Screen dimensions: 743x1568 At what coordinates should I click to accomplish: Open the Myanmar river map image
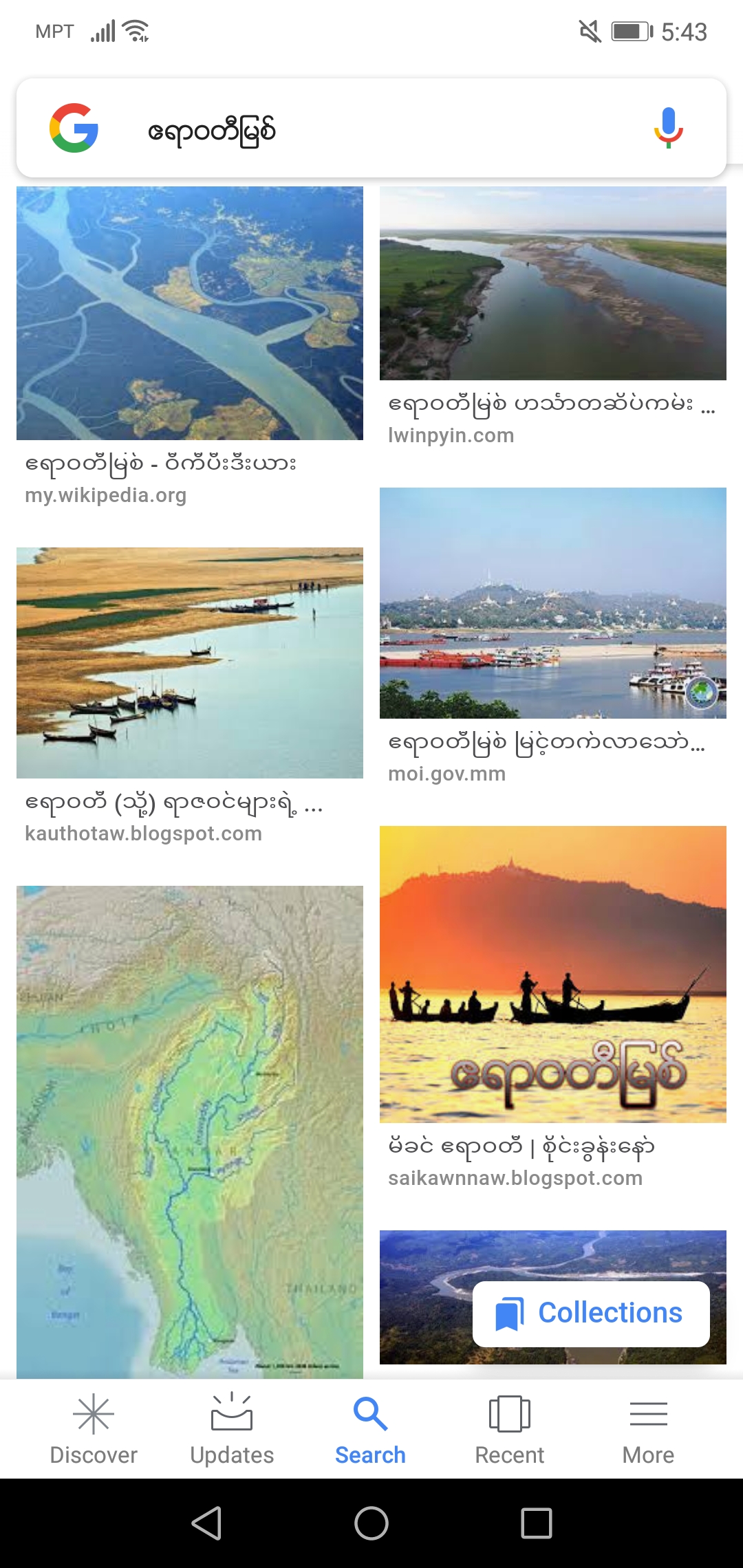(x=190, y=1132)
